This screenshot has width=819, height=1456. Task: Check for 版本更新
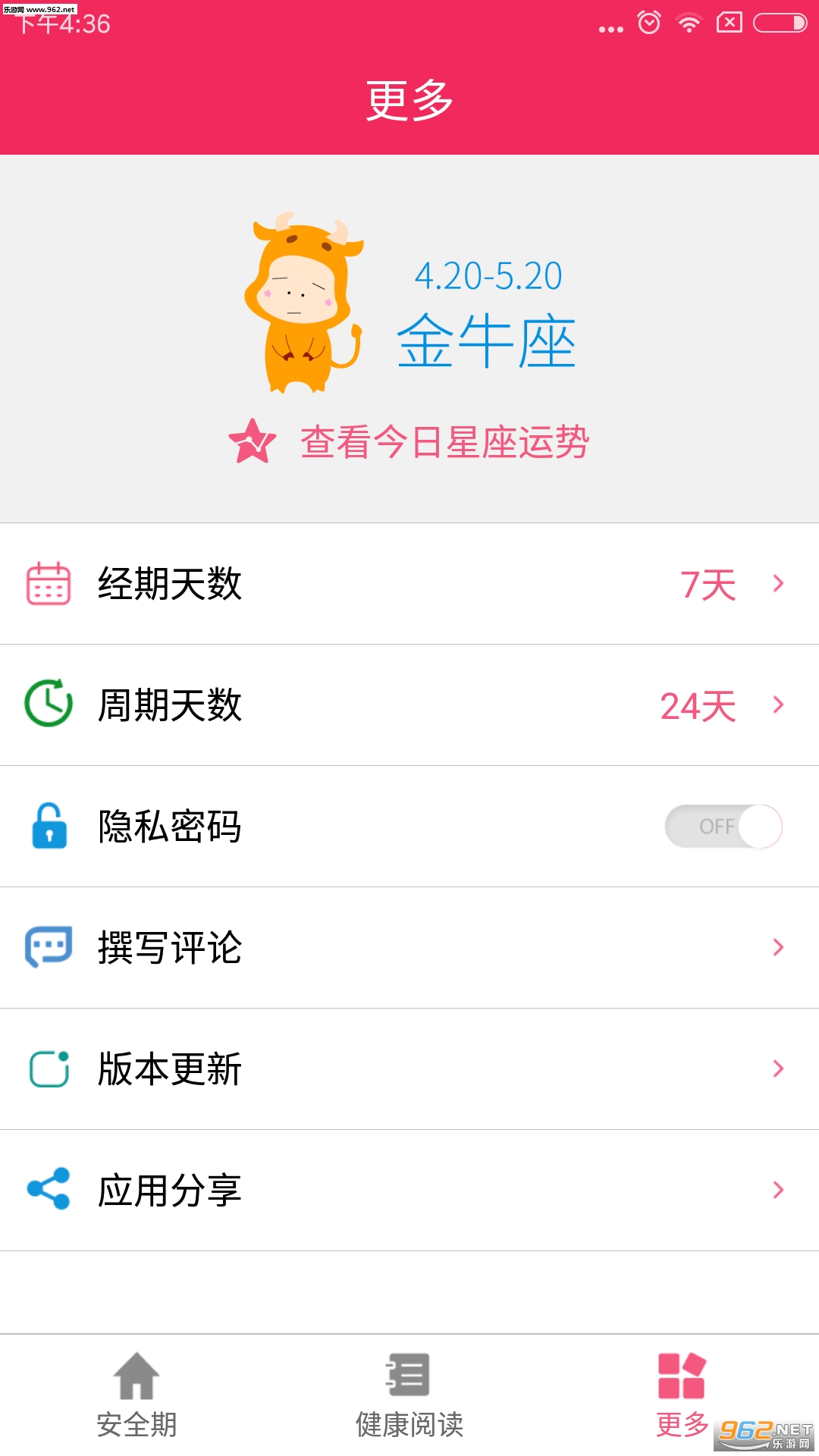[x=409, y=1069]
